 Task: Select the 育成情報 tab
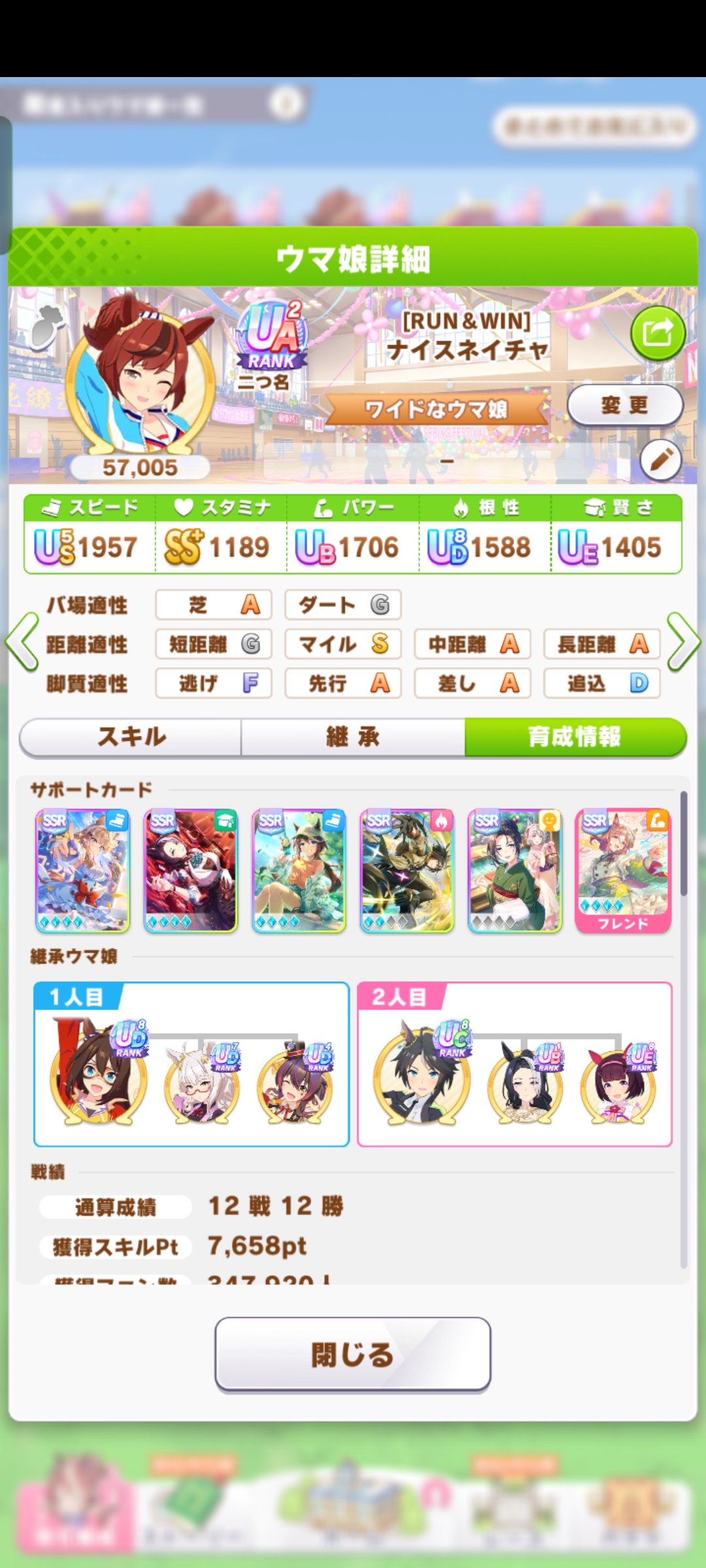tap(575, 737)
